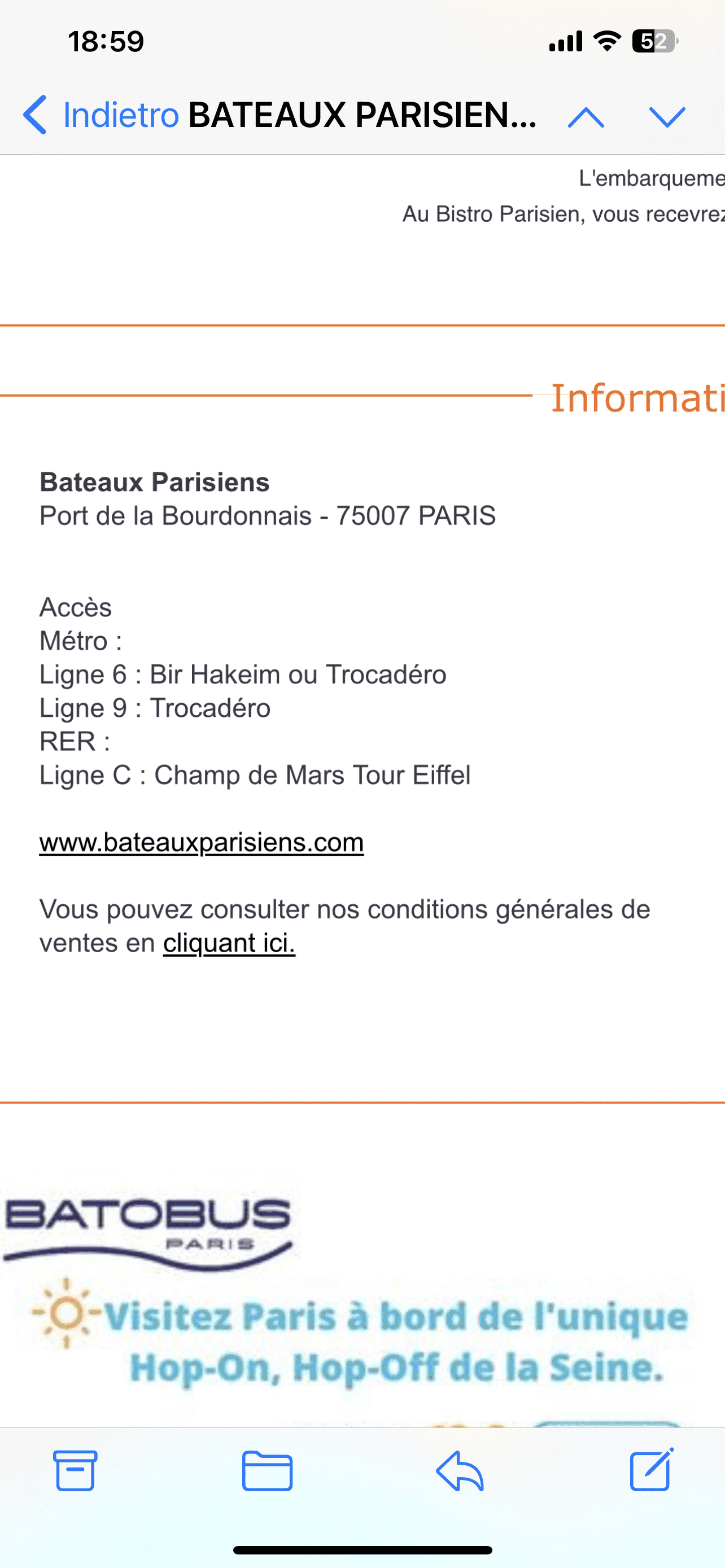
Task: Archive this email
Action: tap(76, 1470)
